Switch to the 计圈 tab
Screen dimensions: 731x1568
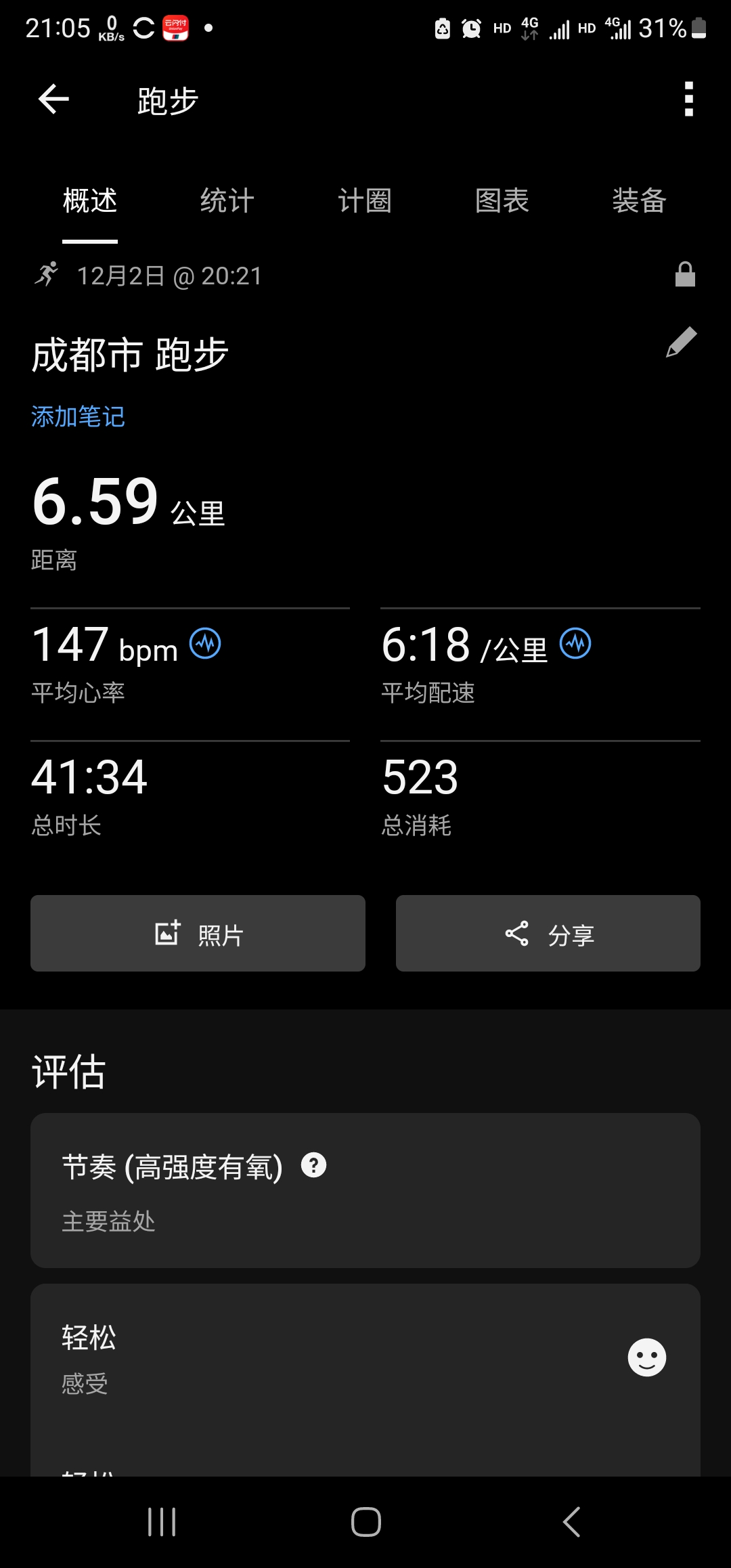pos(365,201)
